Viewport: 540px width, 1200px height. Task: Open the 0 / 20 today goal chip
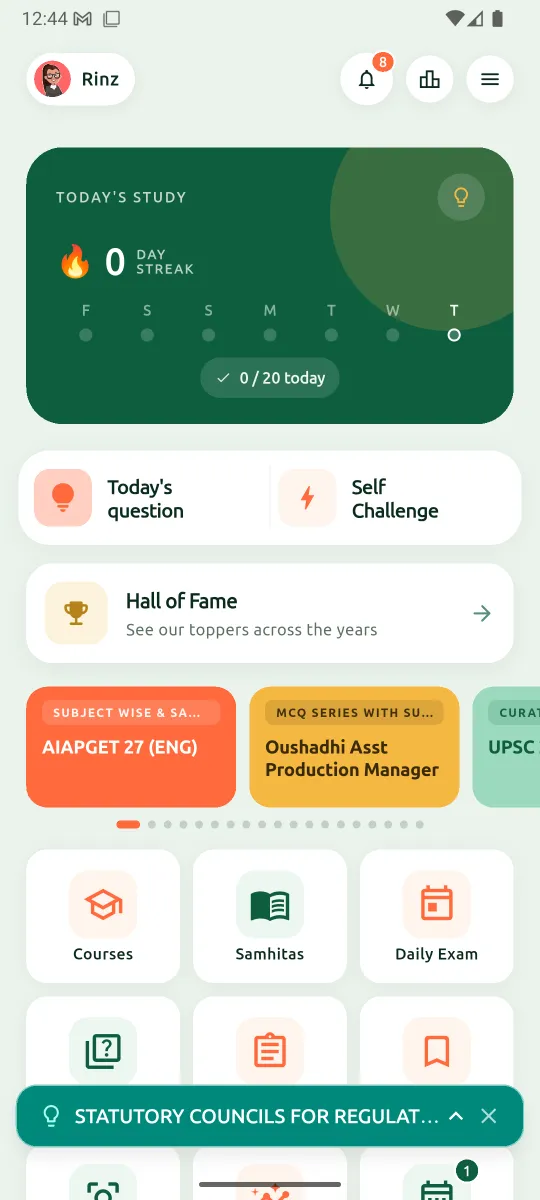coord(270,378)
